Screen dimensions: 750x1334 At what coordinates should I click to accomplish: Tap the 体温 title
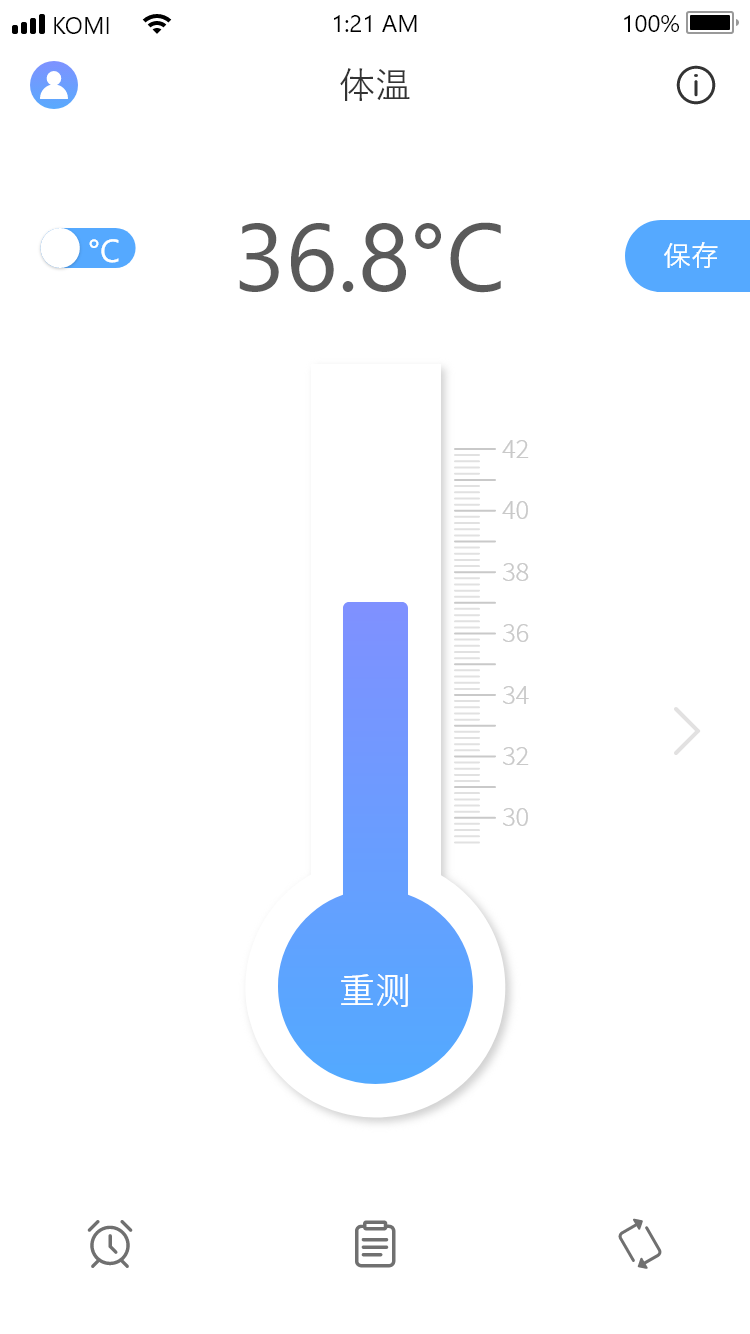click(x=375, y=87)
